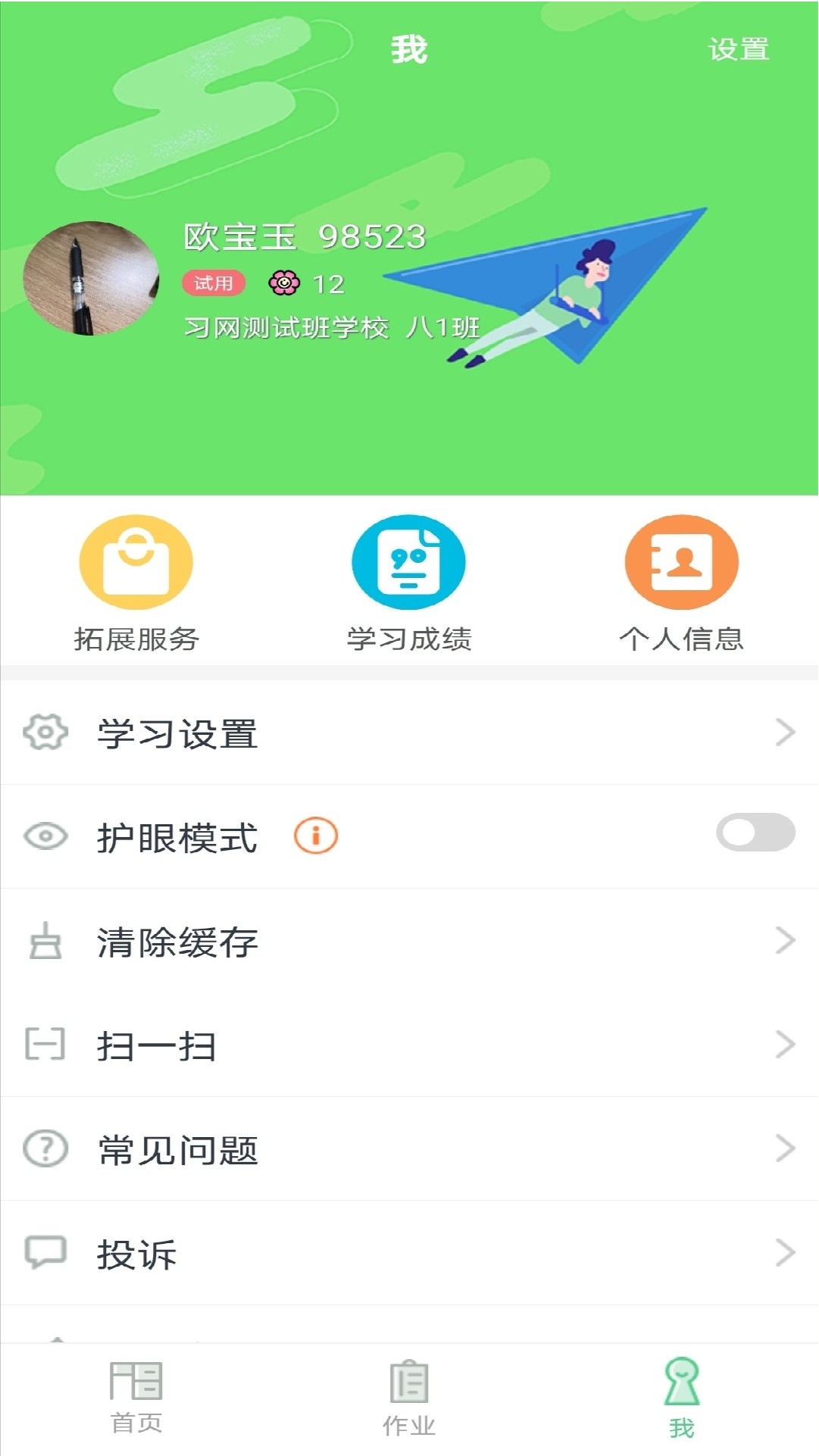This screenshot has width=819, height=1456.
Task: Open 设置 at the top right
Action: click(739, 50)
